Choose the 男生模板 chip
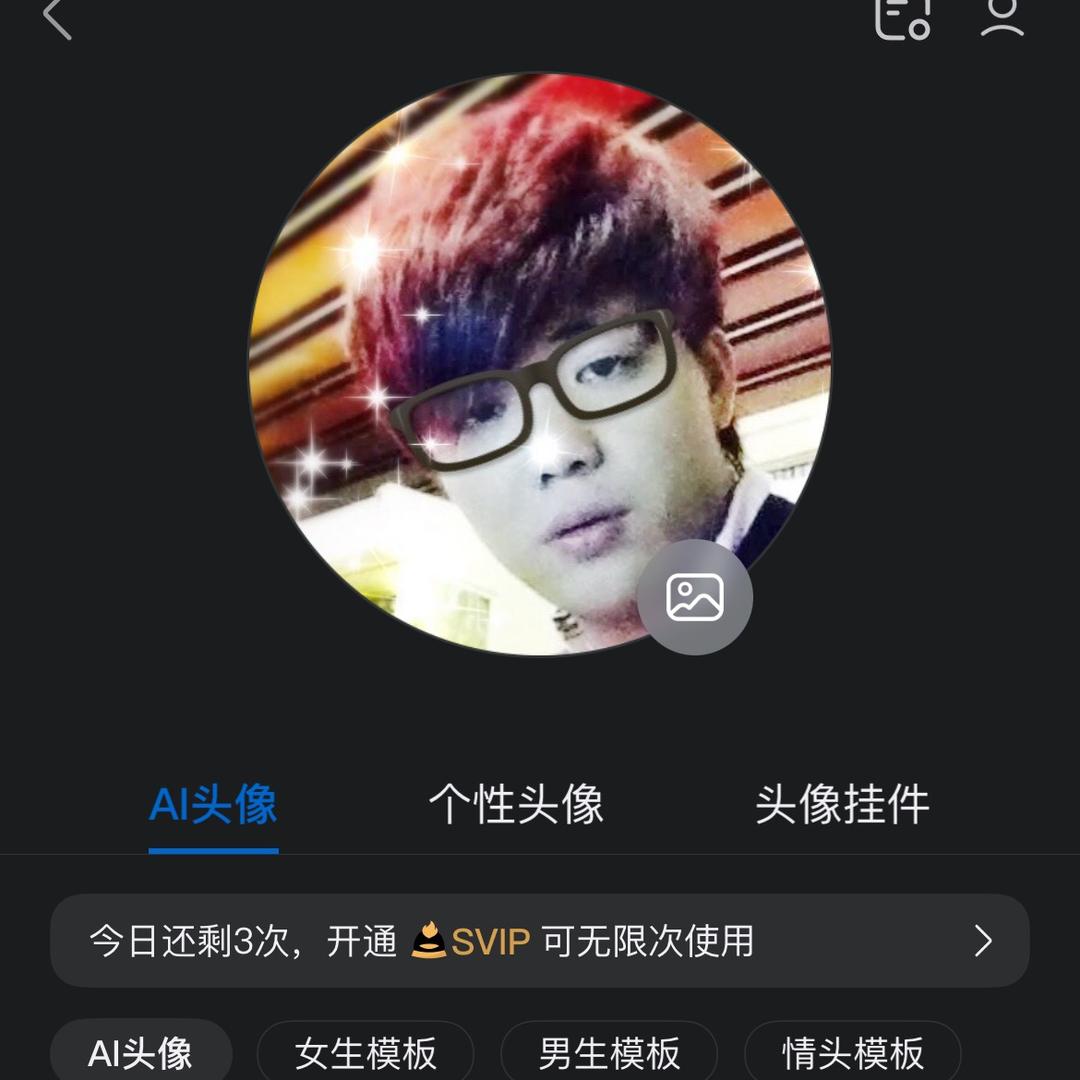Image resolution: width=1080 pixels, height=1080 pixels. pos(609,1052)
